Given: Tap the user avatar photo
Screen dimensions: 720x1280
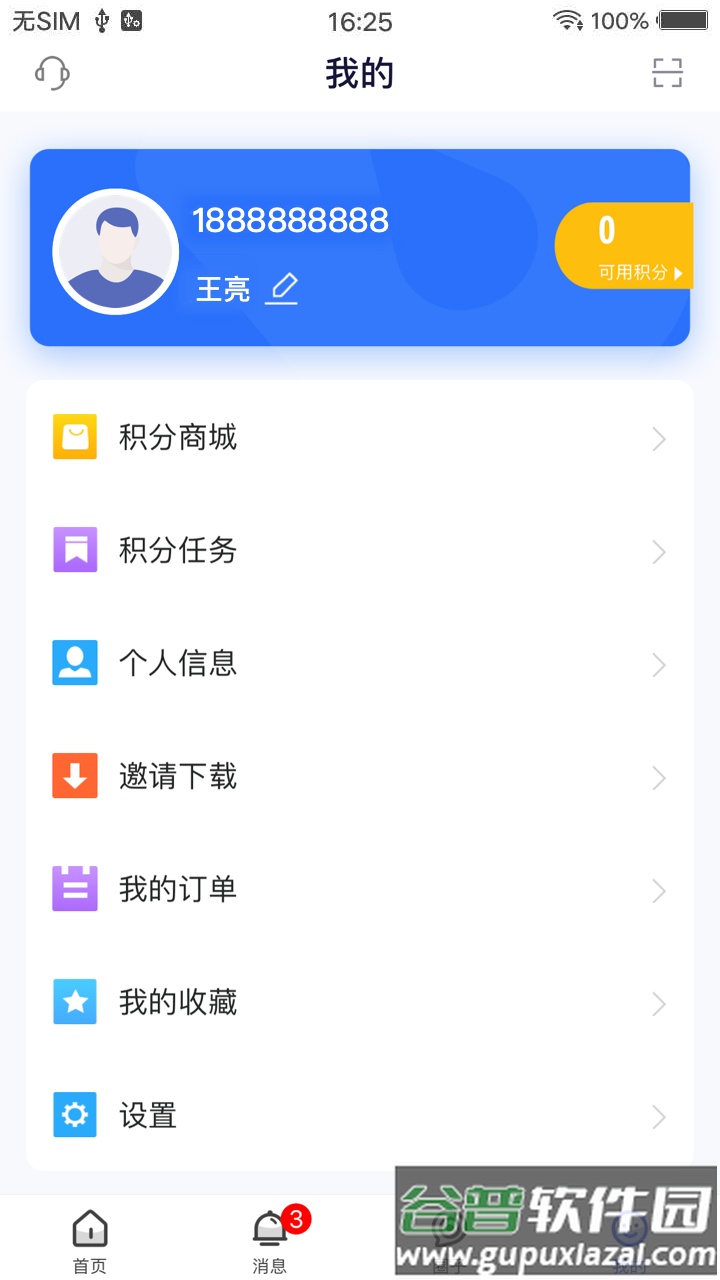Looking at the screenshot, I should pos(115,251).
